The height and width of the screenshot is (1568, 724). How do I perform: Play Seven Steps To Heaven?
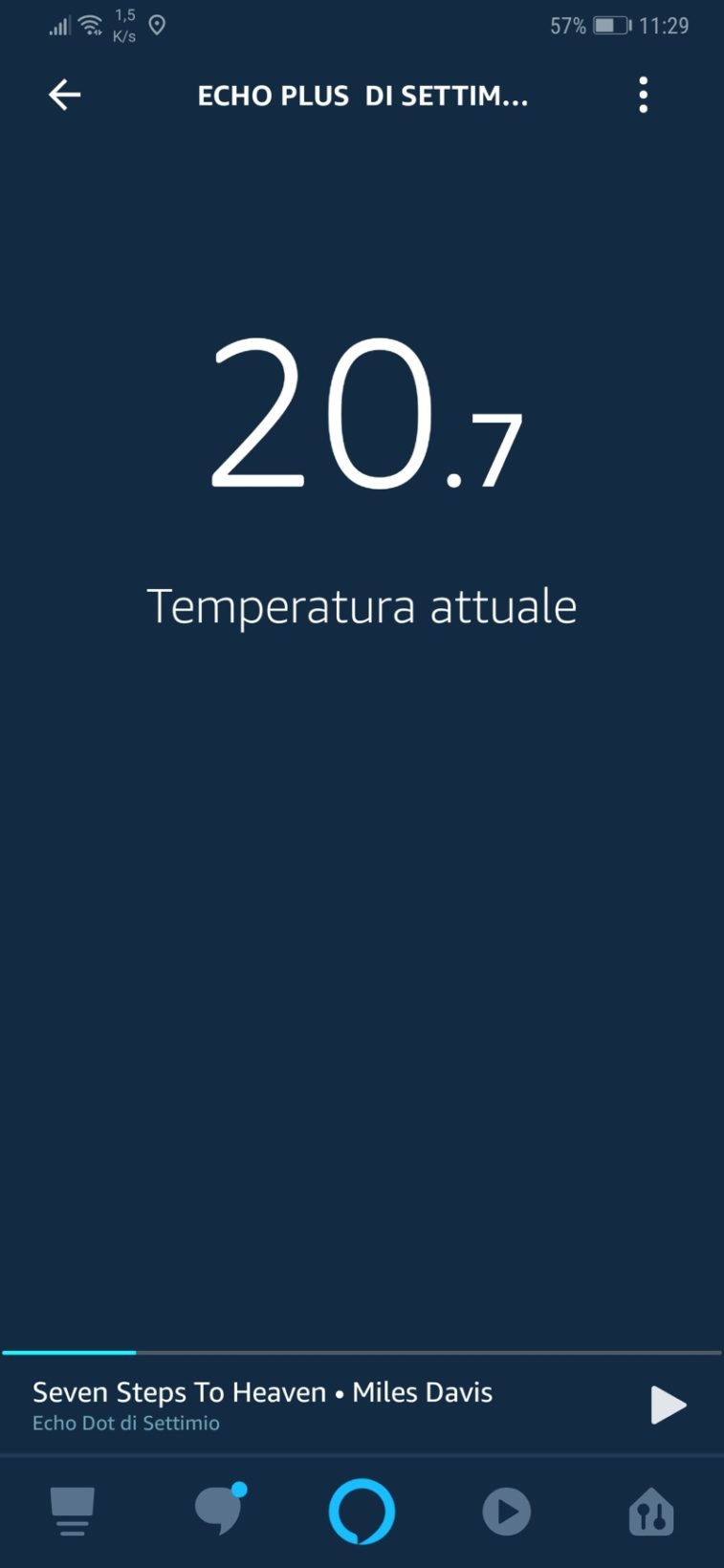tap(668, 1405)
